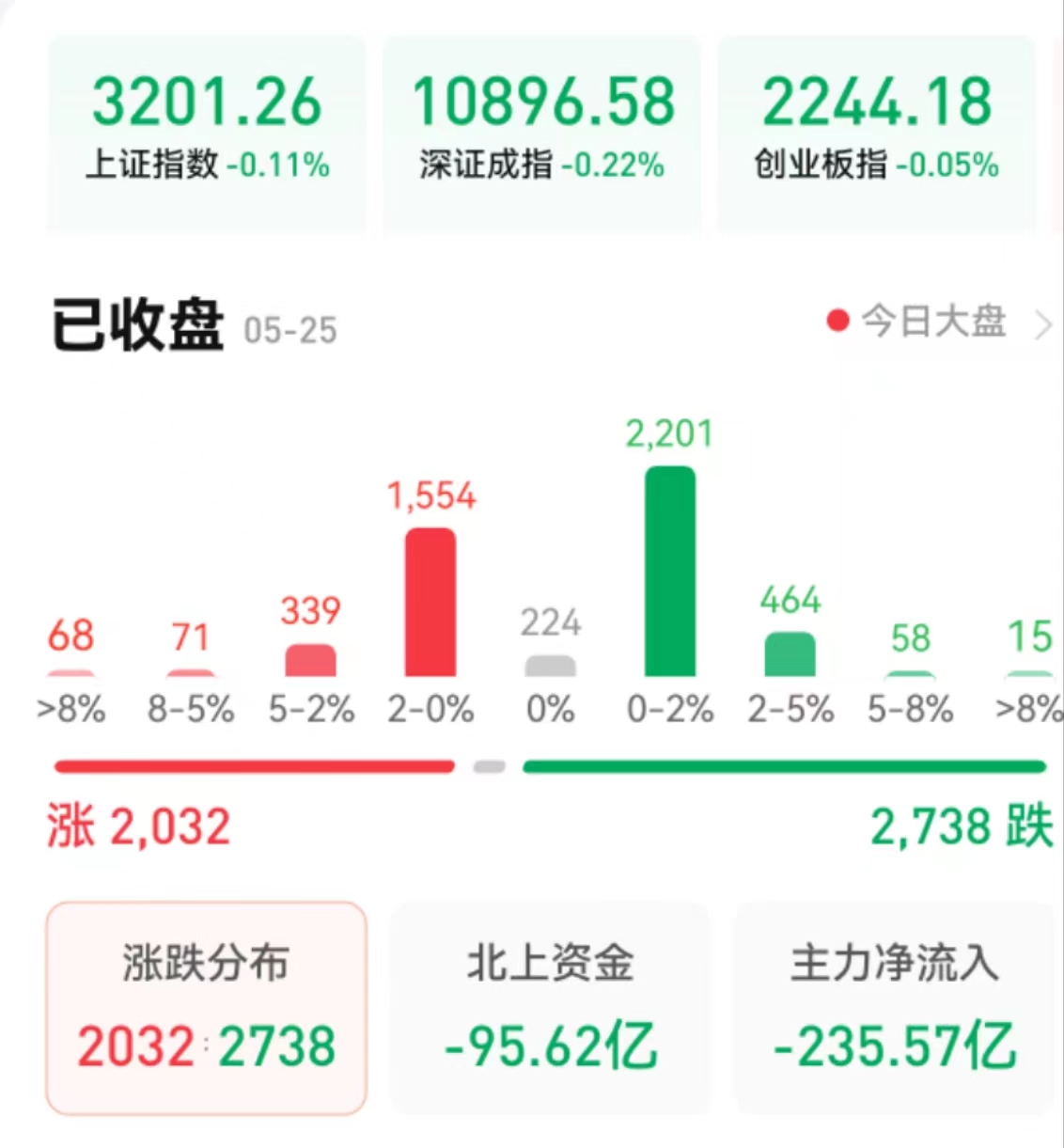Open the 上证指数 index card
The image size is (1064, 1148).
(206, 134)
